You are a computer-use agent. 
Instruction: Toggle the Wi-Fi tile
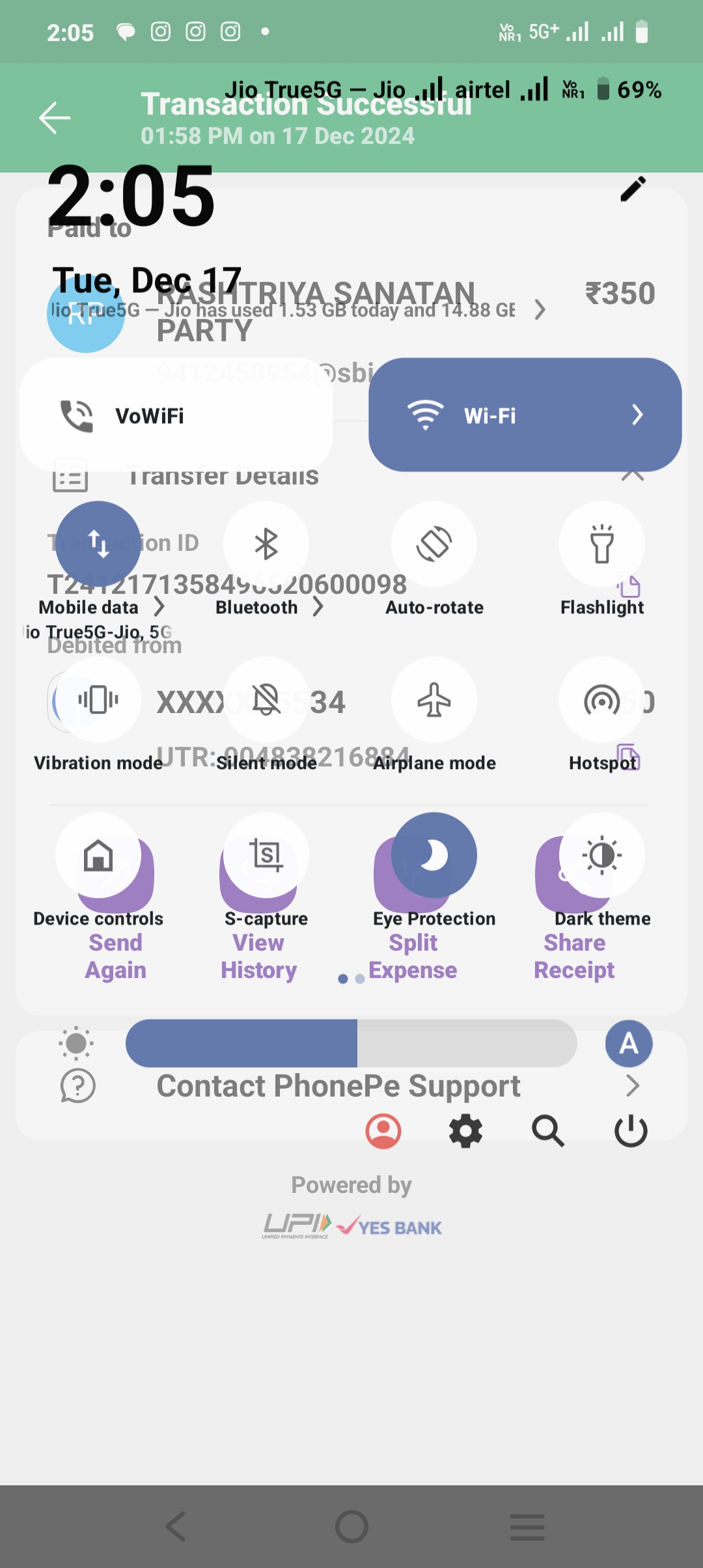(525, 415)
